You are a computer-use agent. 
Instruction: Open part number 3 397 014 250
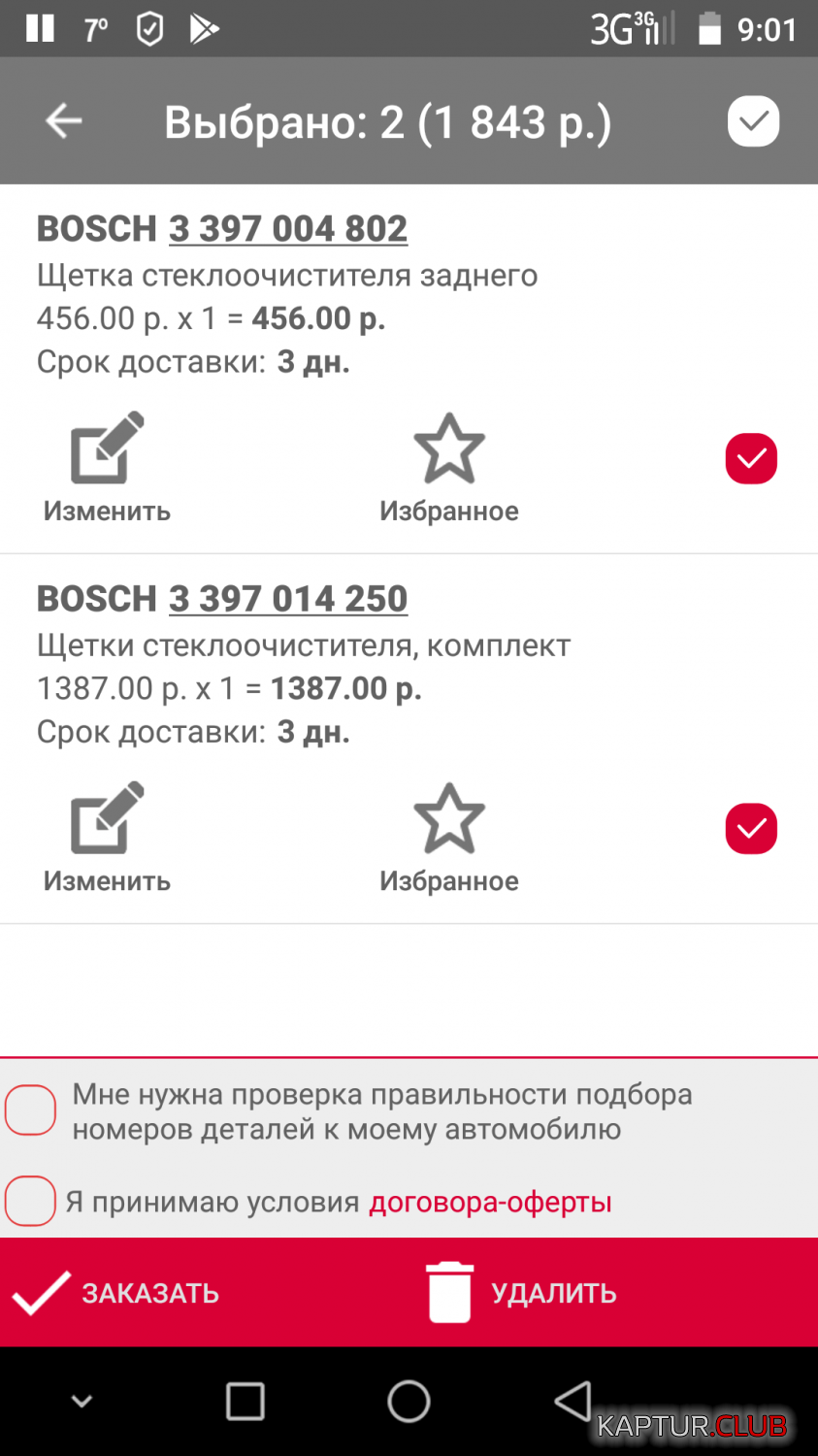(x=288, y=599)
